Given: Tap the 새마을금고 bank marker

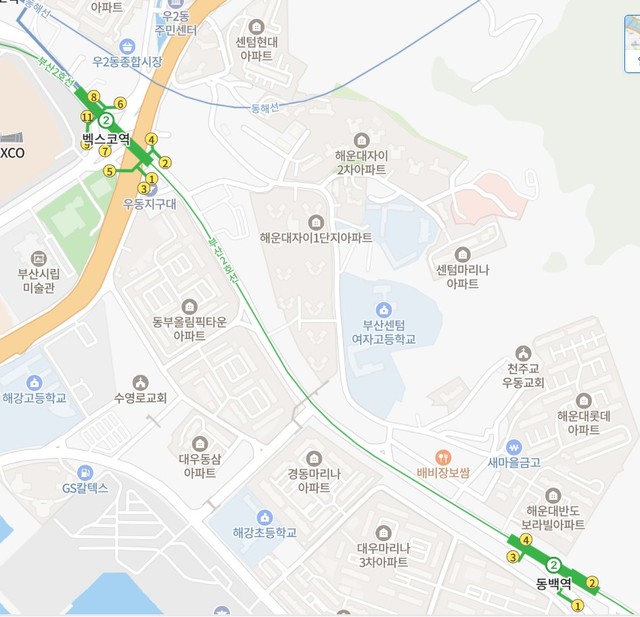Looking at the screenshot, I should 514,446.
